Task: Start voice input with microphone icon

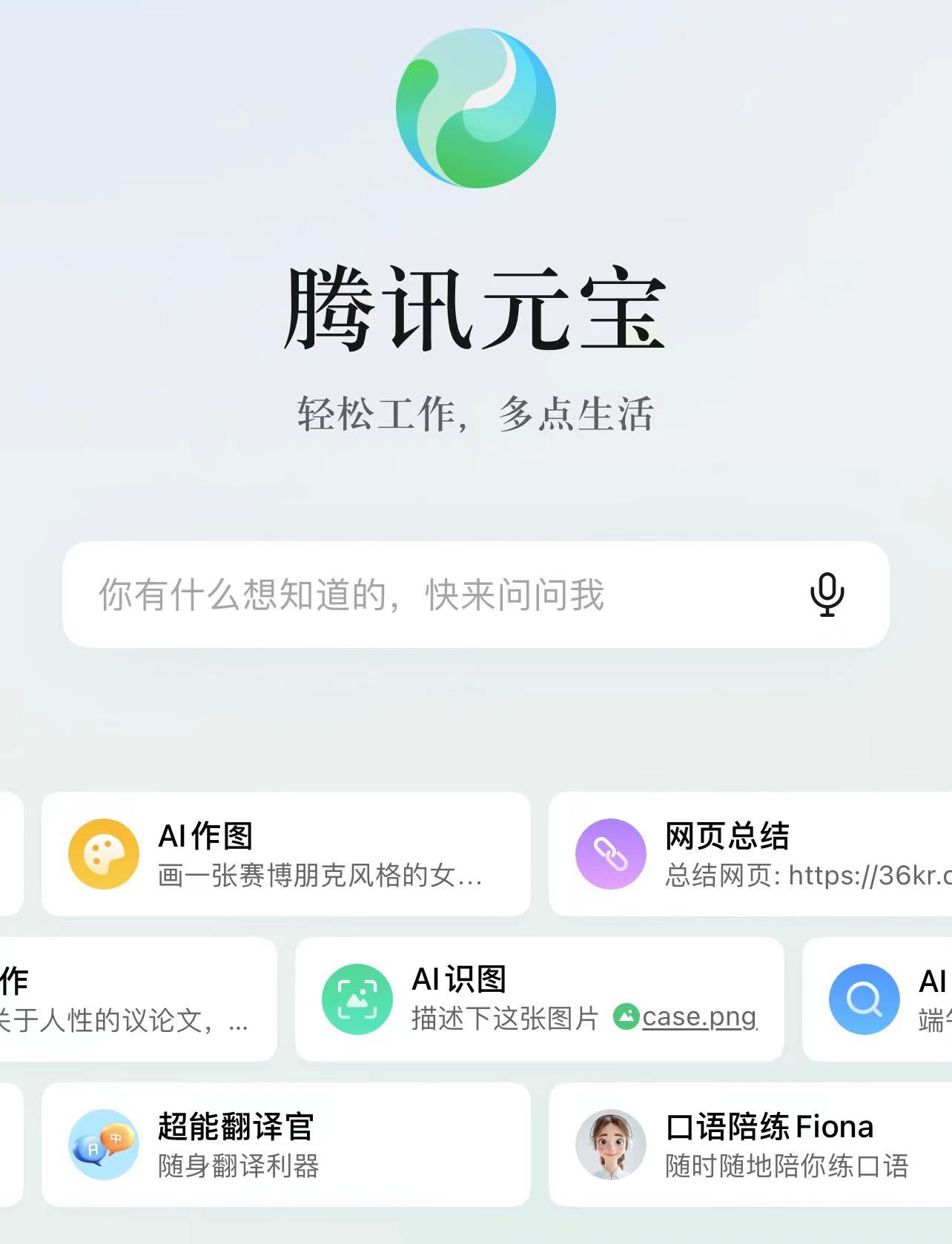Action: (827, 595)
